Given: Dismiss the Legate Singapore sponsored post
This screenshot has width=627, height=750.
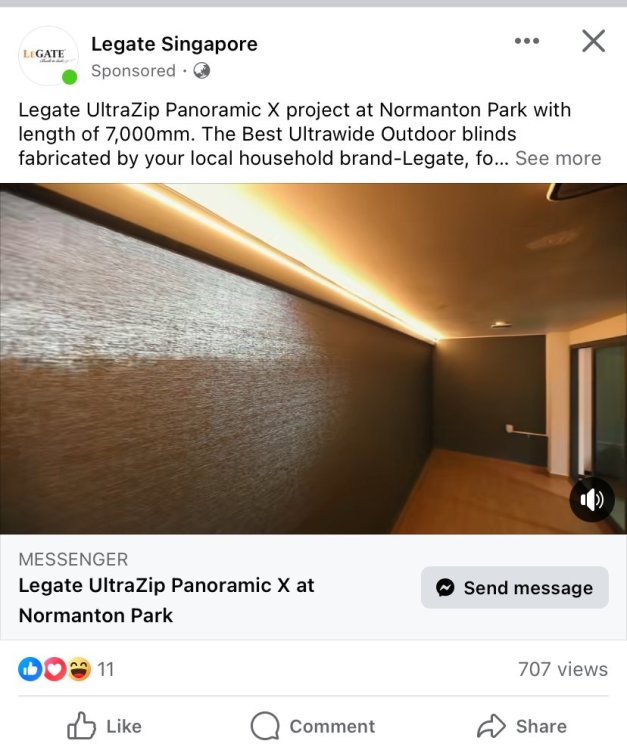Looking at the screenshot, I should pyautogui.click(x=593, y=41).
